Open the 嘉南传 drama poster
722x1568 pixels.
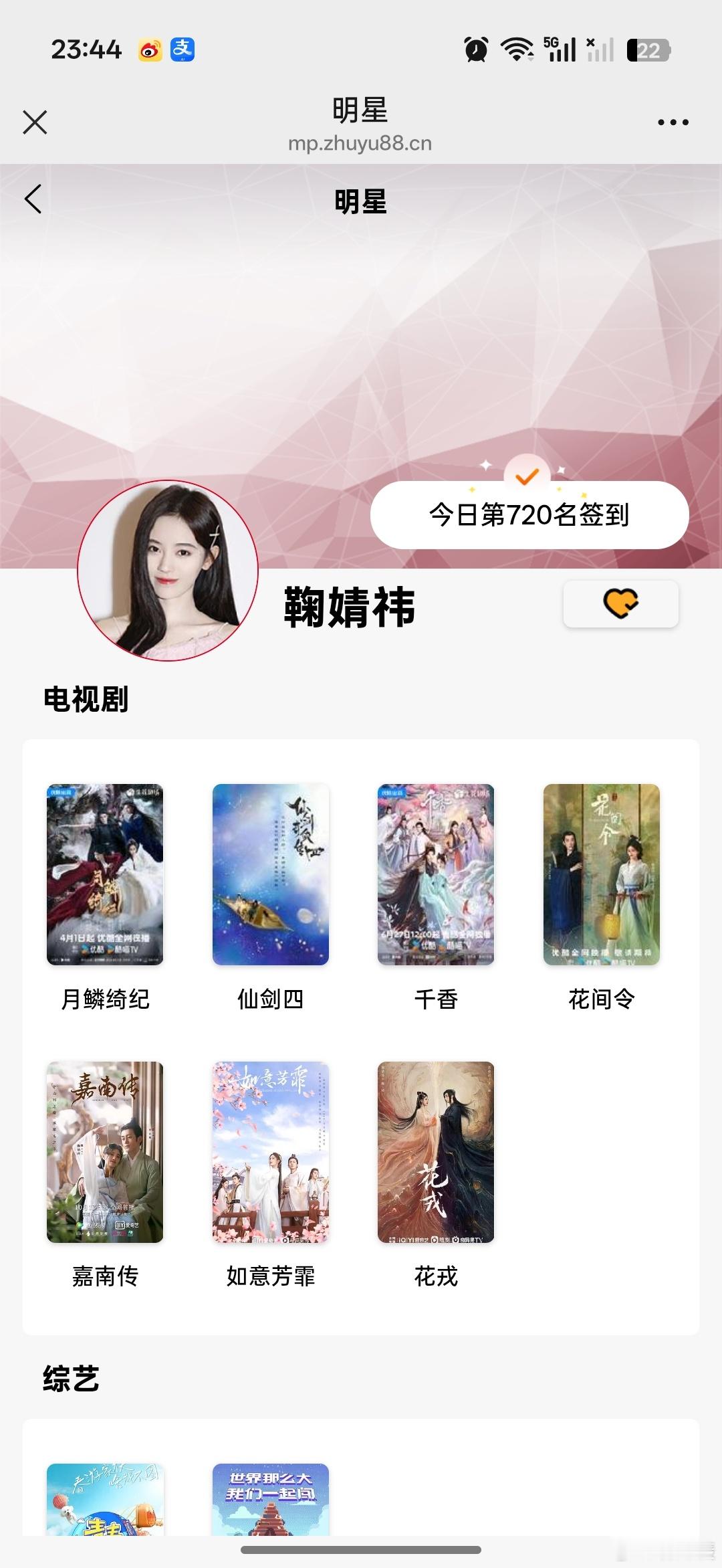click(x=105, y=1152)
